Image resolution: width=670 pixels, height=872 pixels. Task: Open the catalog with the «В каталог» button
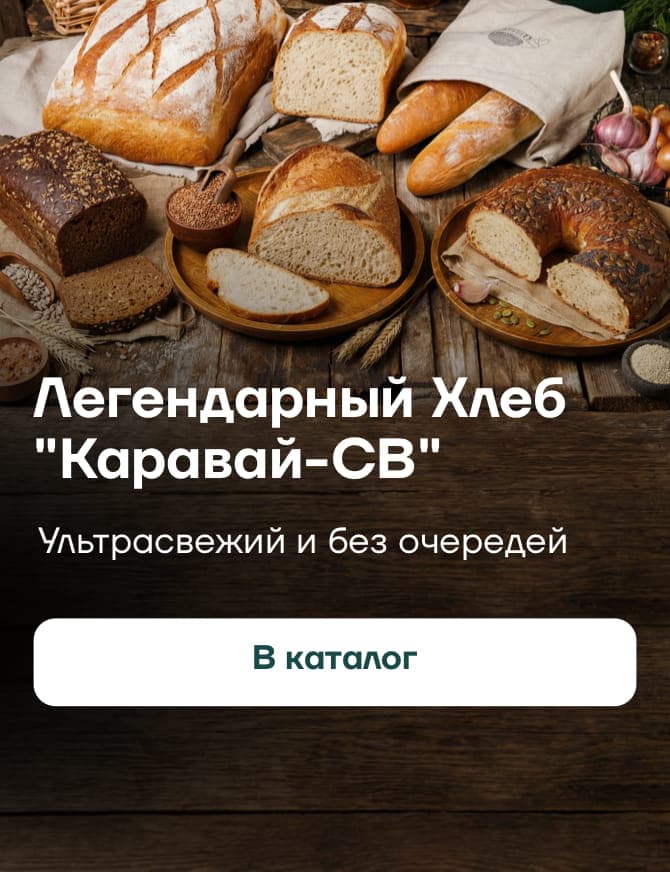(x=335, y=661)
